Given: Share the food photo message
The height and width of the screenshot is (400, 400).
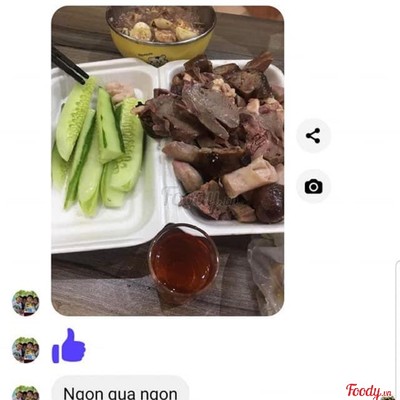Looking at the screenshot, I should 313,136.
